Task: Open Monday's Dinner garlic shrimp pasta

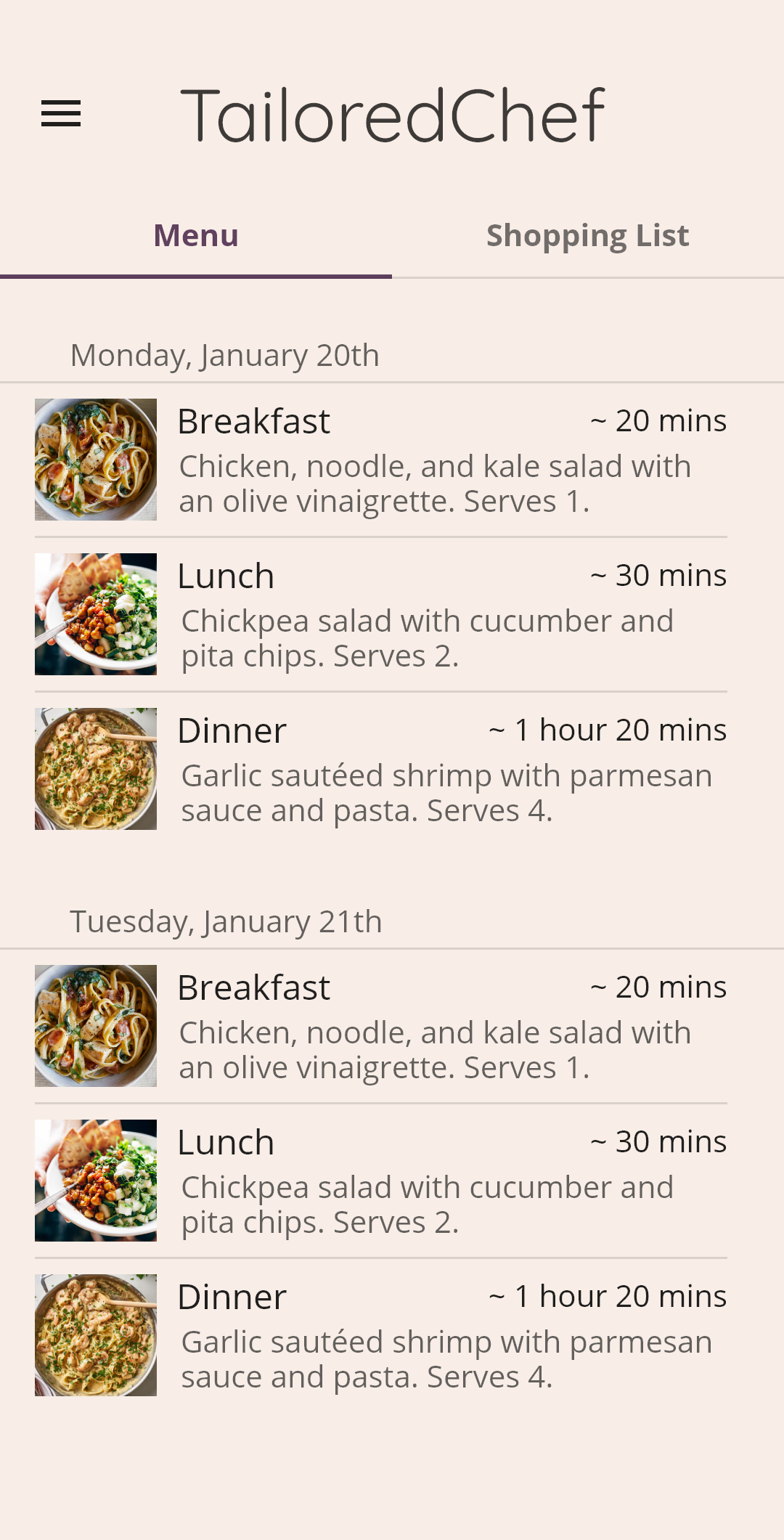Action: coord(381,769)
